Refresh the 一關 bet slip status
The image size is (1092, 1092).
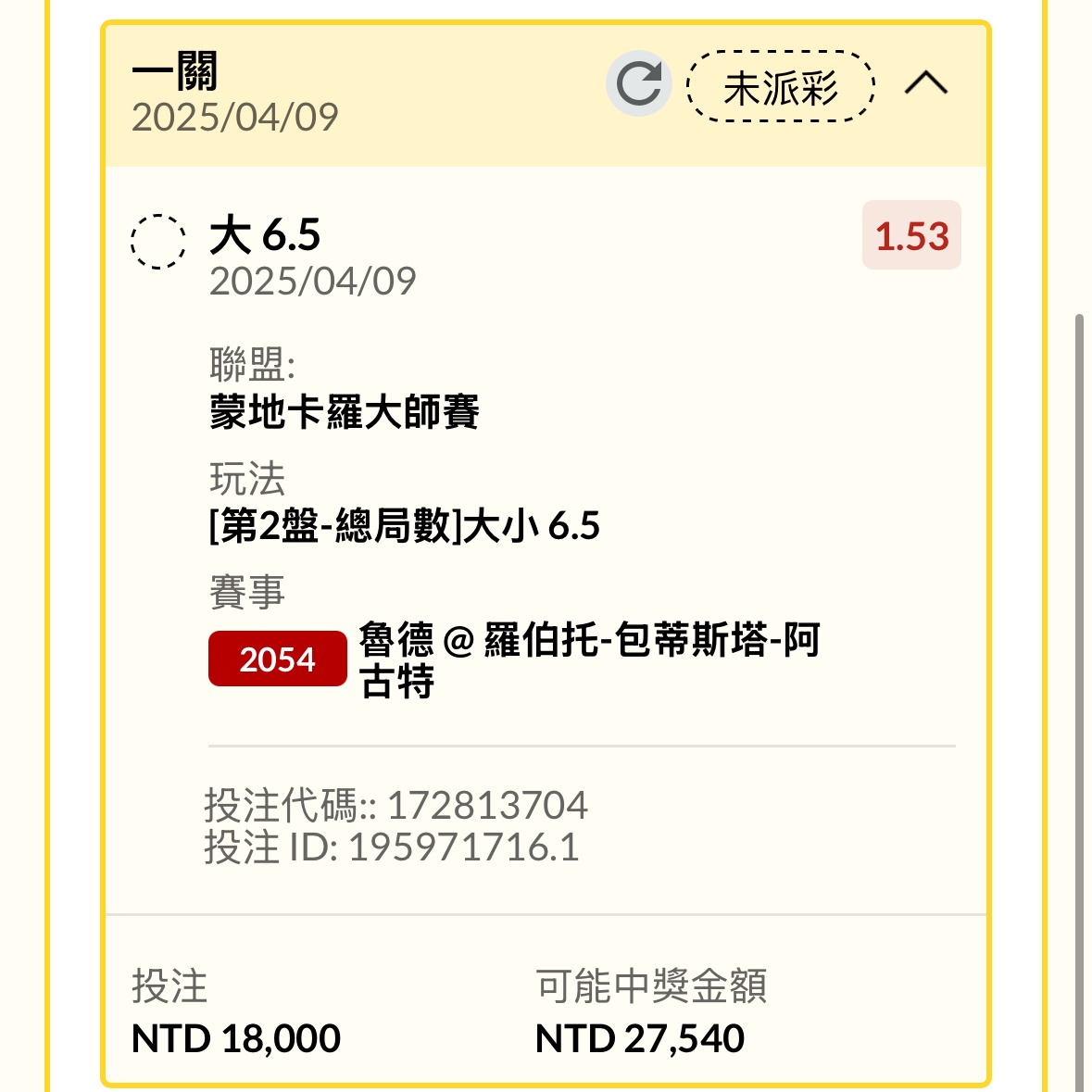(638, 84)
